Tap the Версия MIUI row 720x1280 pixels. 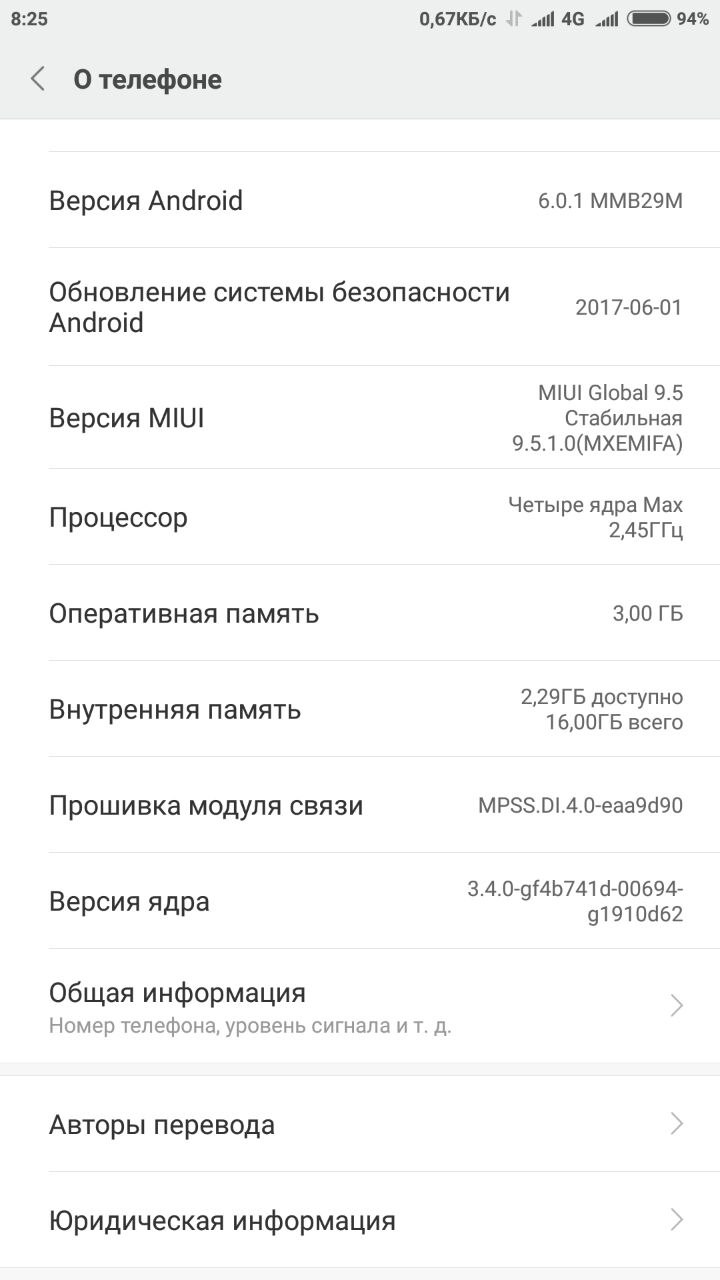[360, 418]
